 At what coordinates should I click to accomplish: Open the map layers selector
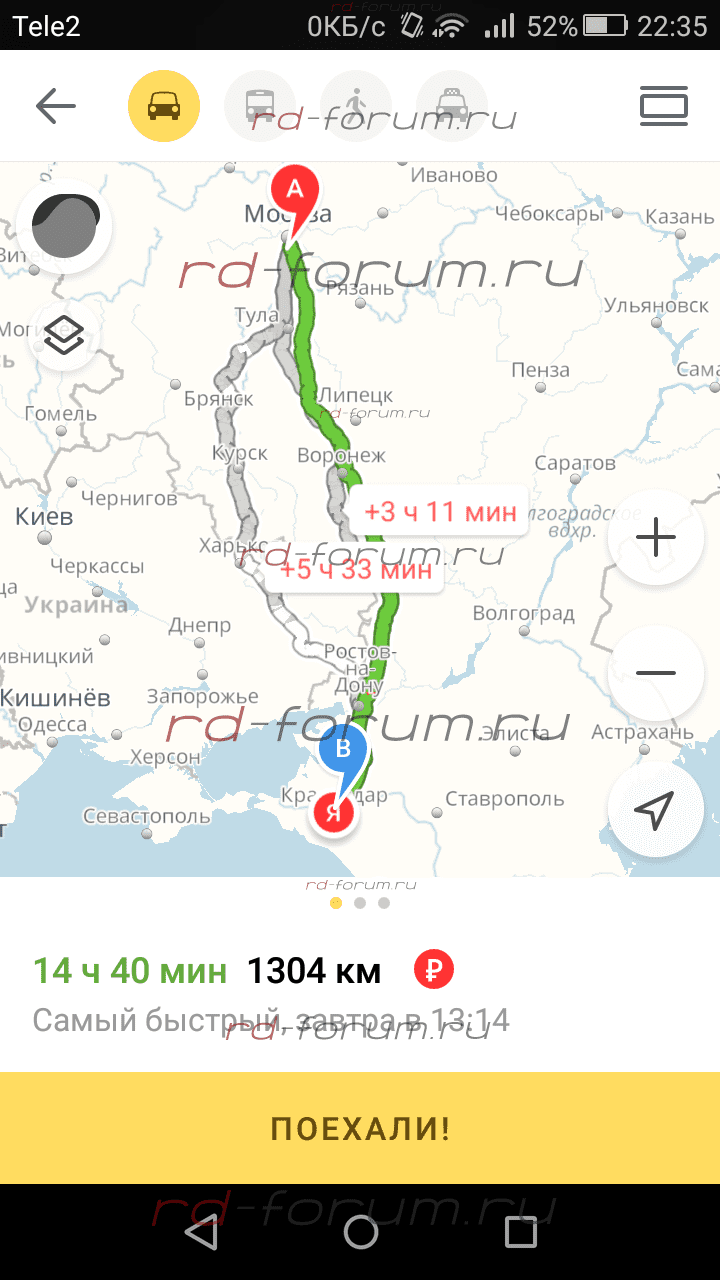pos(65,336)
